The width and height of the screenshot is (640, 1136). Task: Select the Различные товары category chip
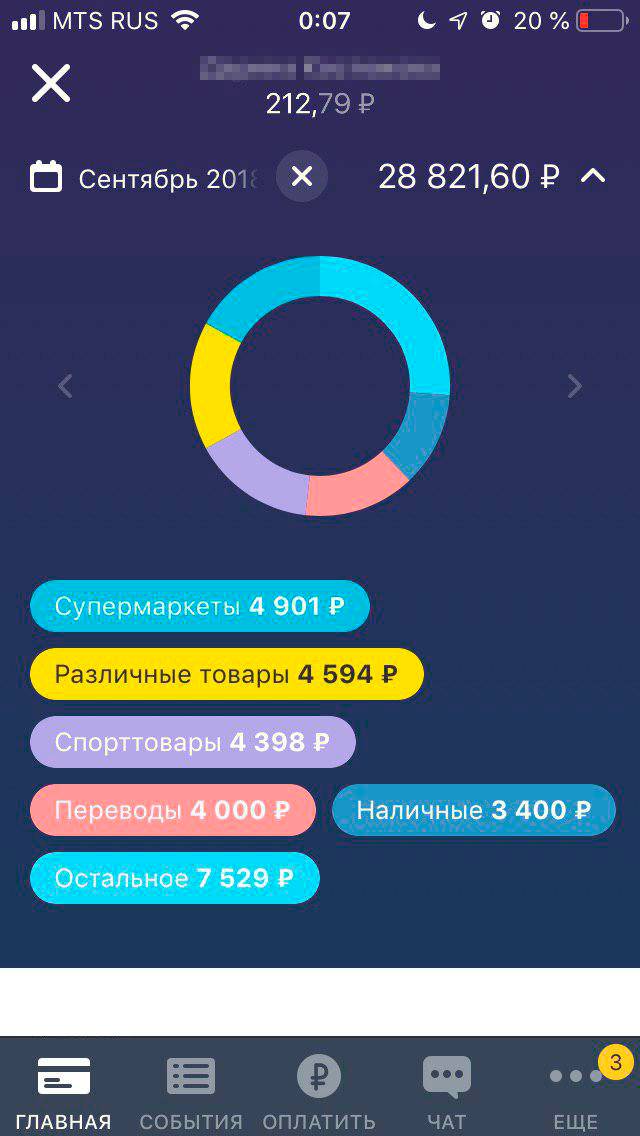[x=226, y=674]
